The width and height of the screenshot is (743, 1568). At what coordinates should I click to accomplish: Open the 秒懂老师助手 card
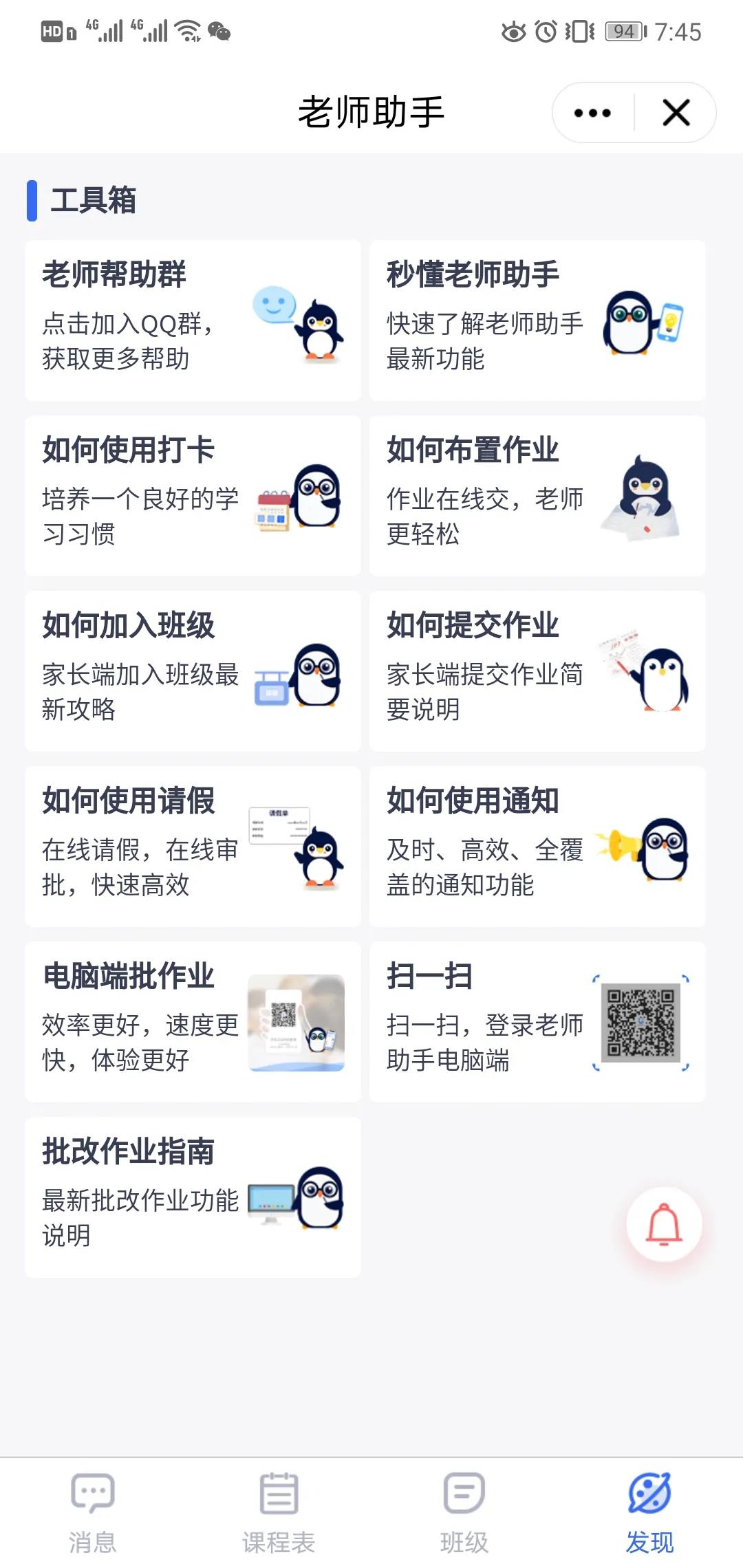537,320
